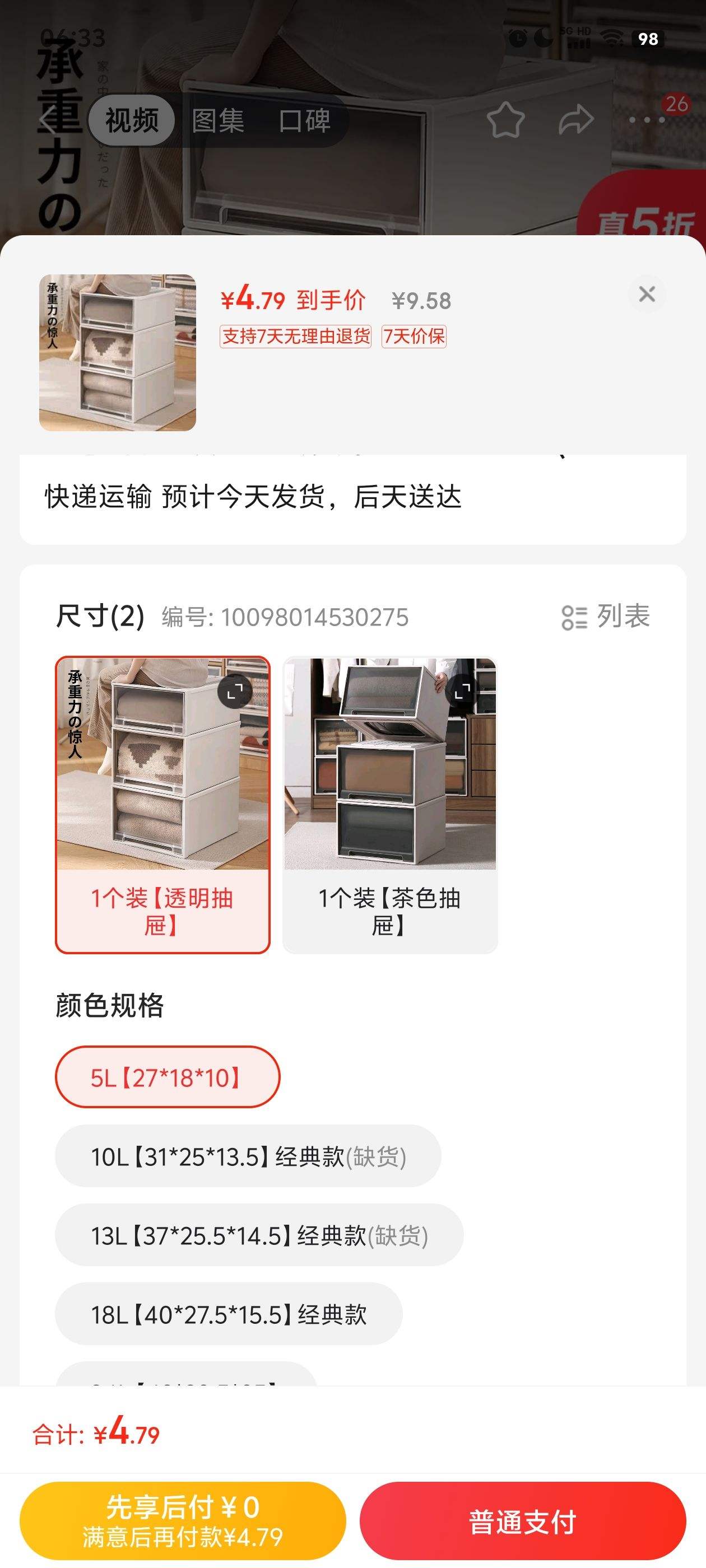Viewport: 706px width, 1568px height.
Task: Tap the star icon to favorite the product
Action: pyautogui.click(x=508, y=119)
